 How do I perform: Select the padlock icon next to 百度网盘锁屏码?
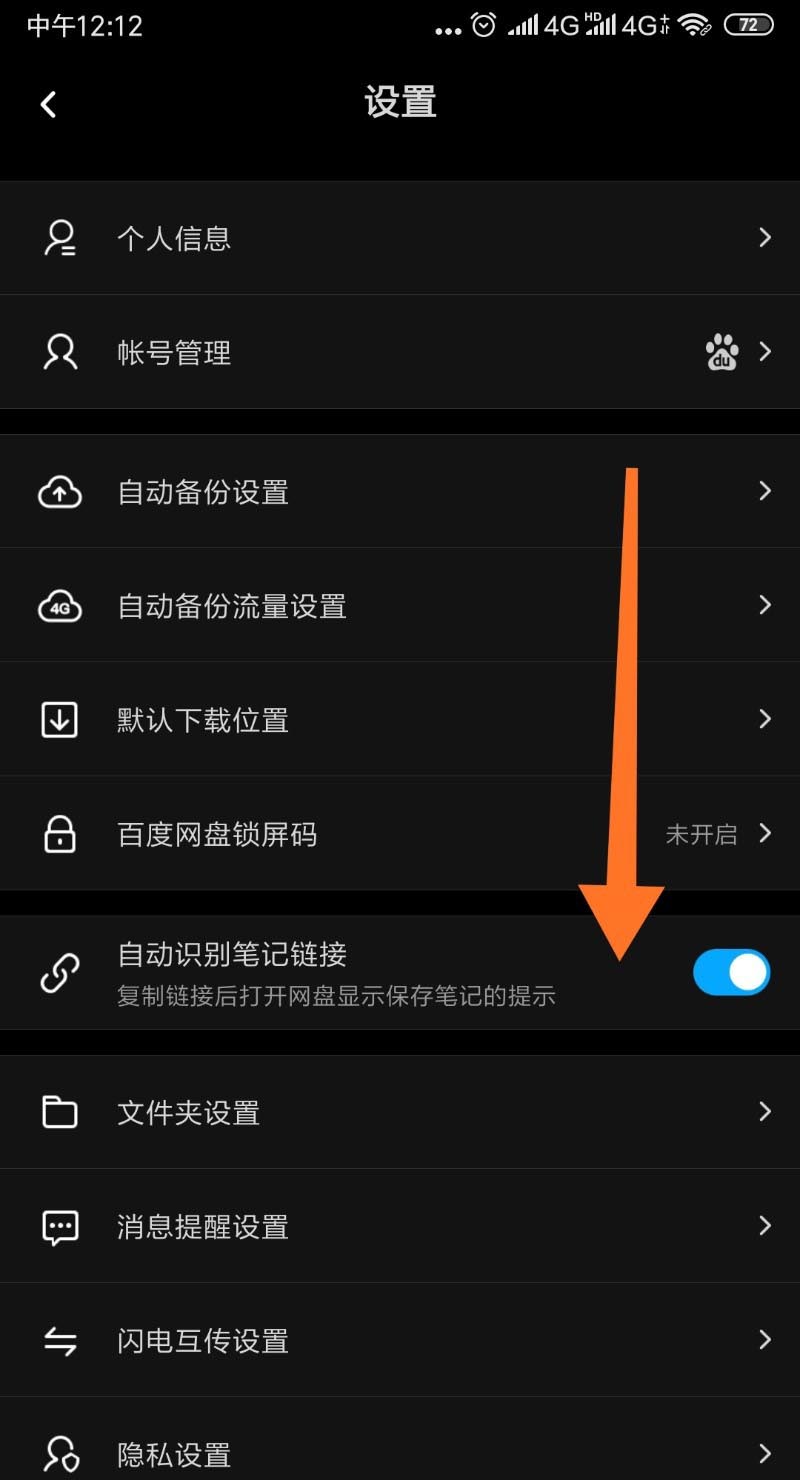[x=60, y=833]
